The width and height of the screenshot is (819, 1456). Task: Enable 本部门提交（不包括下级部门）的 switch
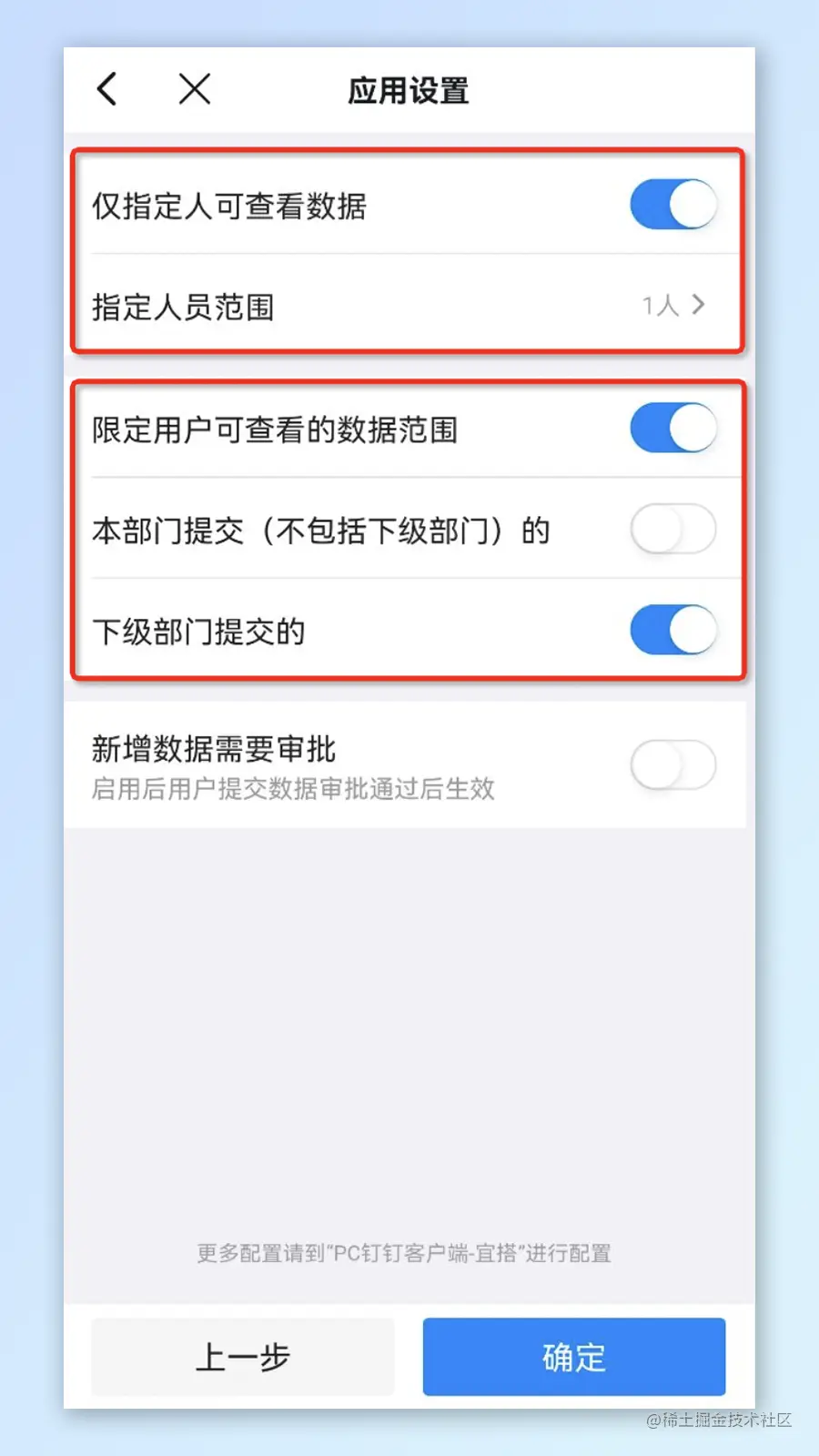click(672, 530)
